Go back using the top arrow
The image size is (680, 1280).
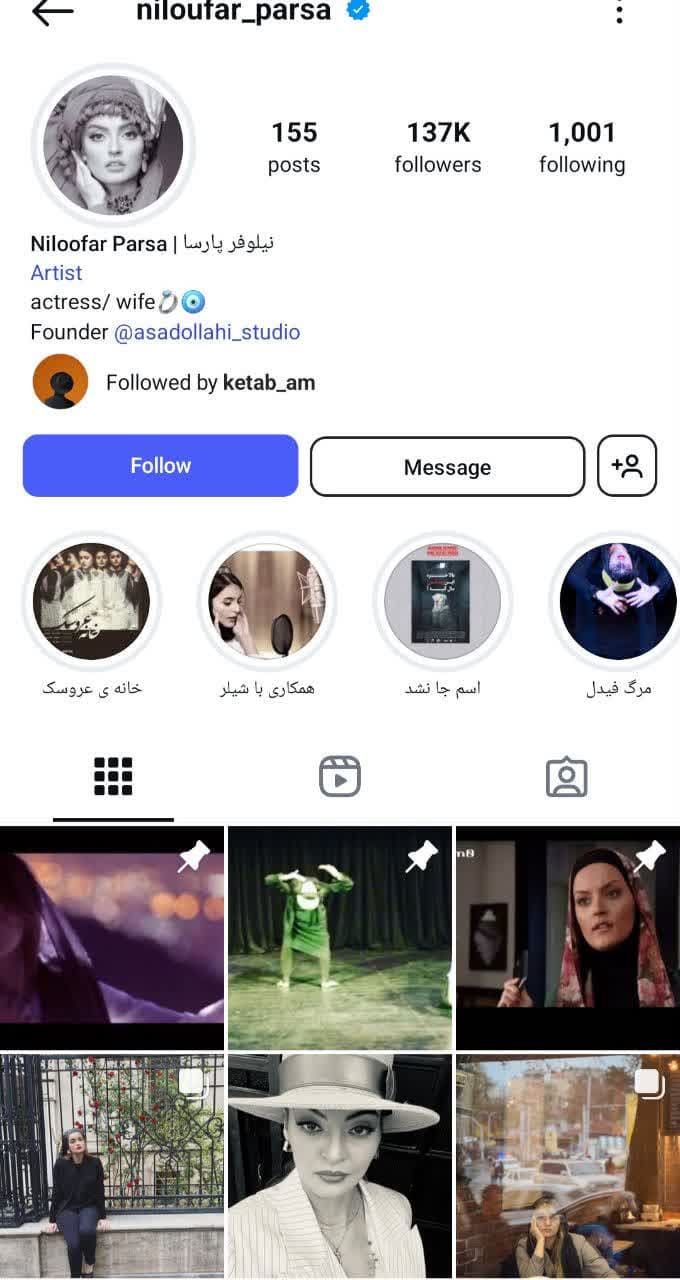(x=52, y=12)
